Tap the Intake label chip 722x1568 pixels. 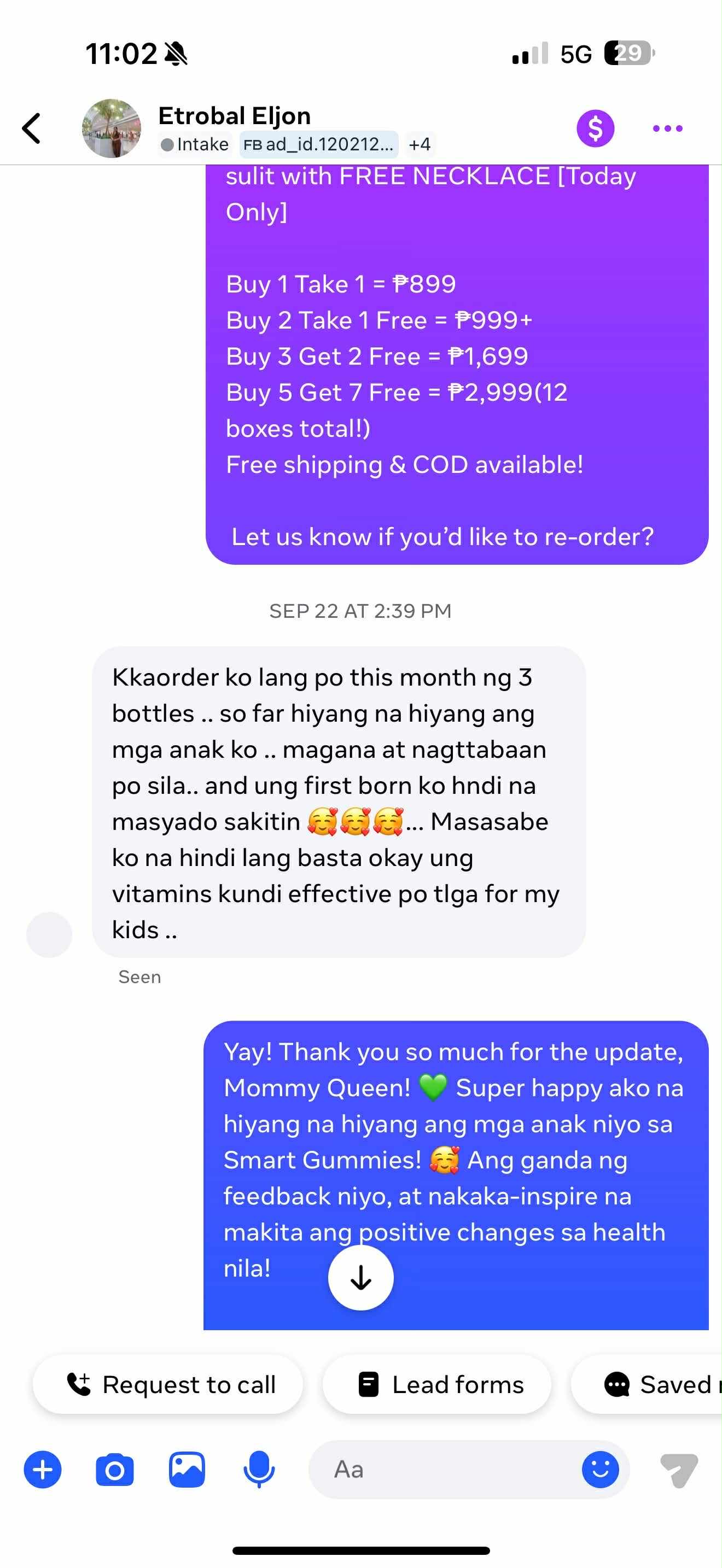(x=195, y=145)
